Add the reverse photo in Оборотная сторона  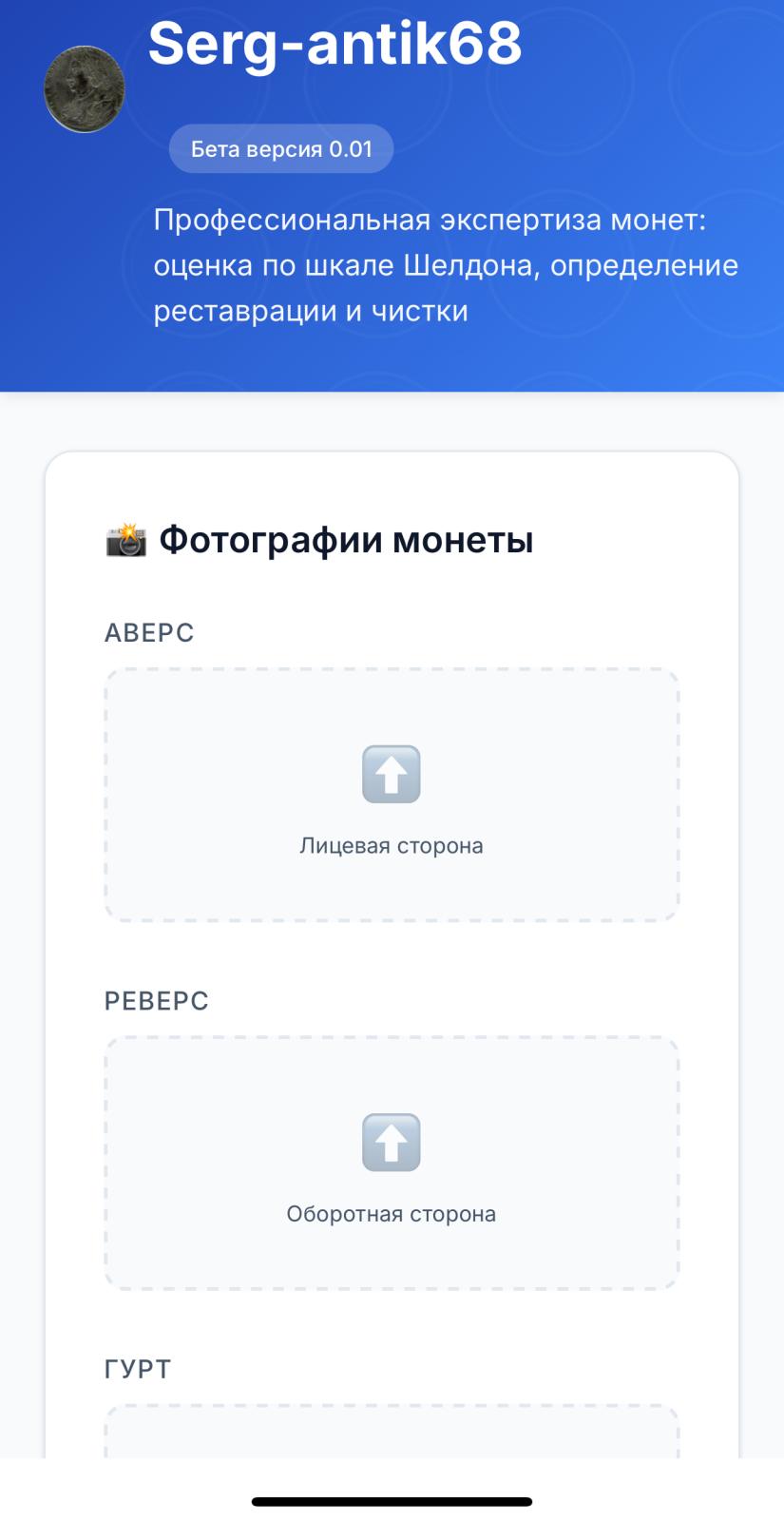point(392,1163)
